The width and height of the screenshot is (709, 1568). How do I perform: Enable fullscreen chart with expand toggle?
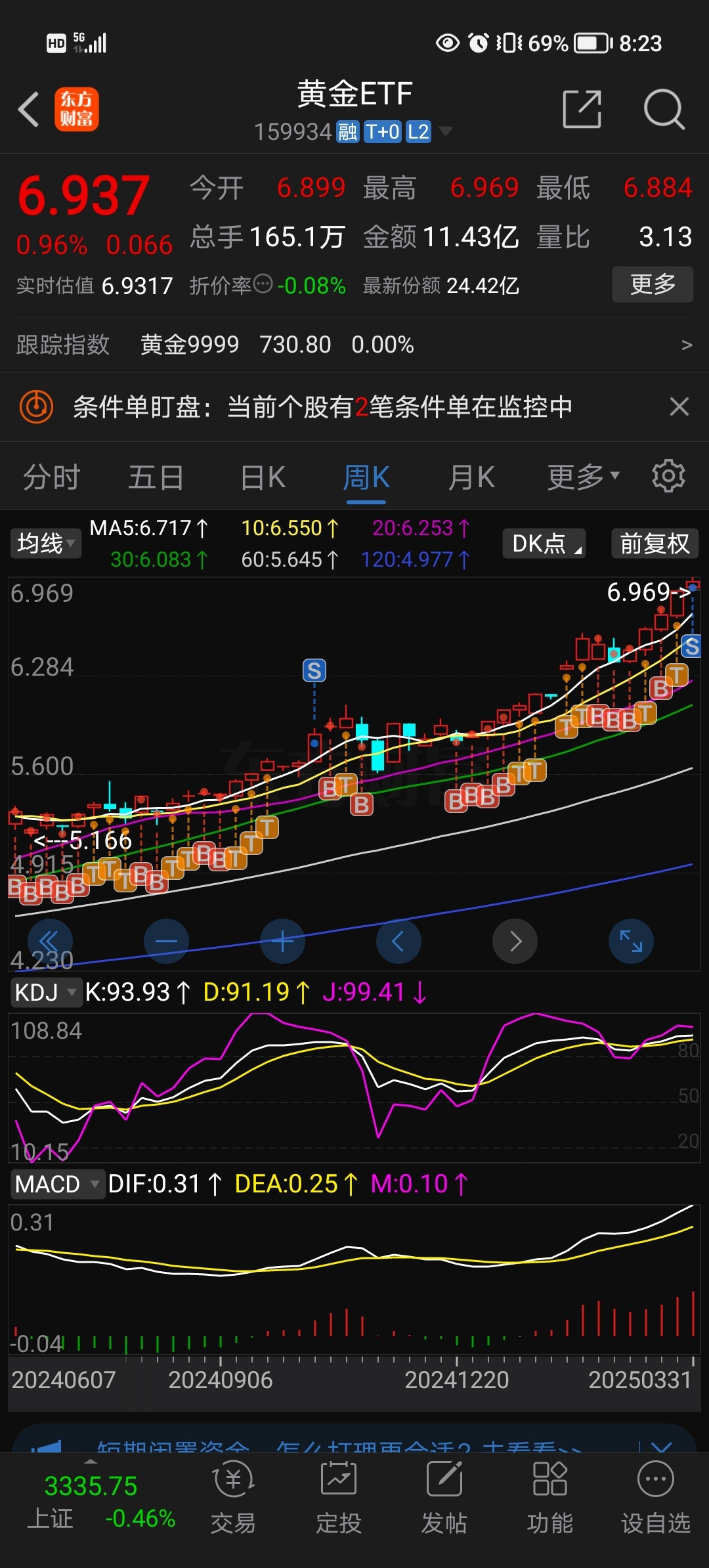coord(631,941)
